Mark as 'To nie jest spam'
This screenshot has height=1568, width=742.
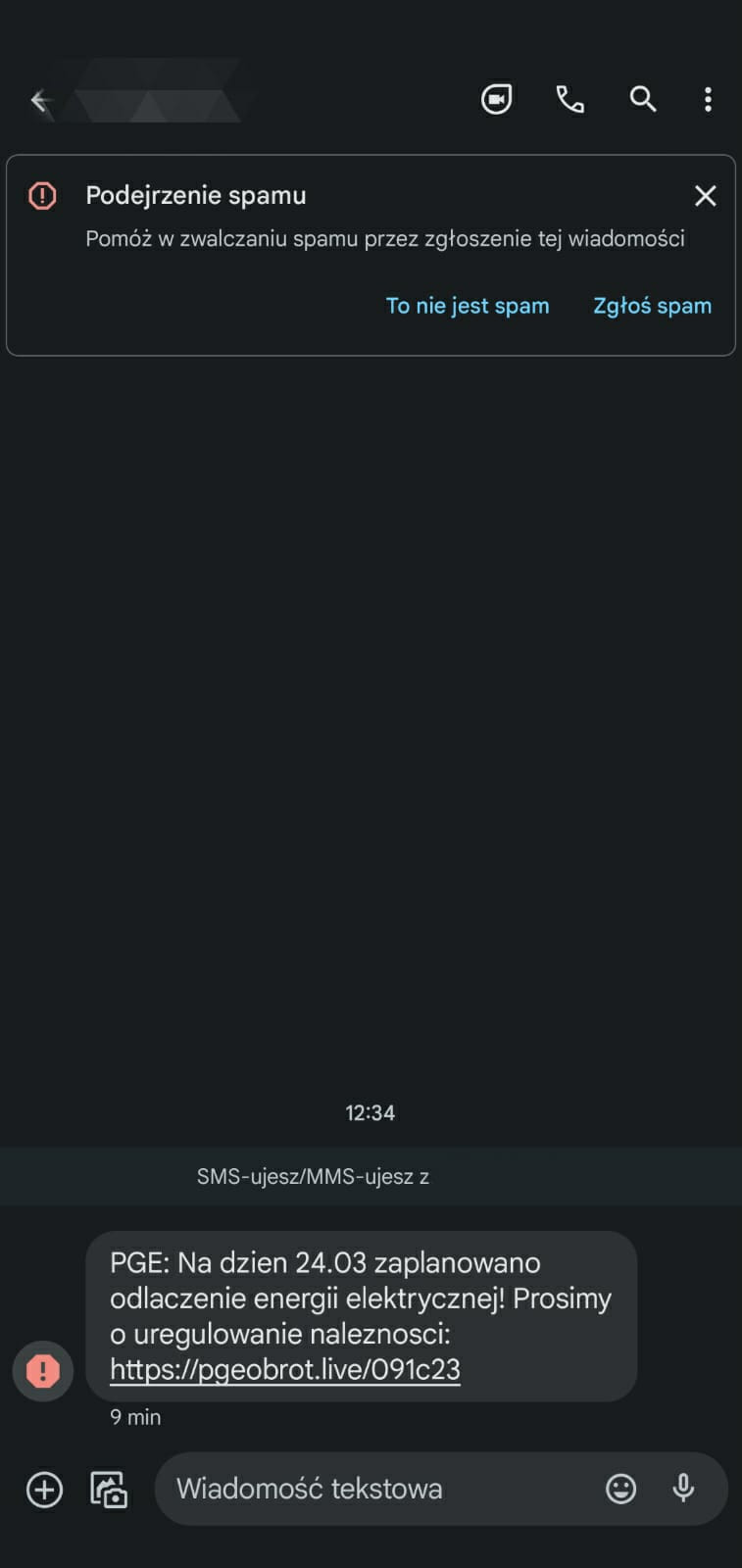(467, 306)
